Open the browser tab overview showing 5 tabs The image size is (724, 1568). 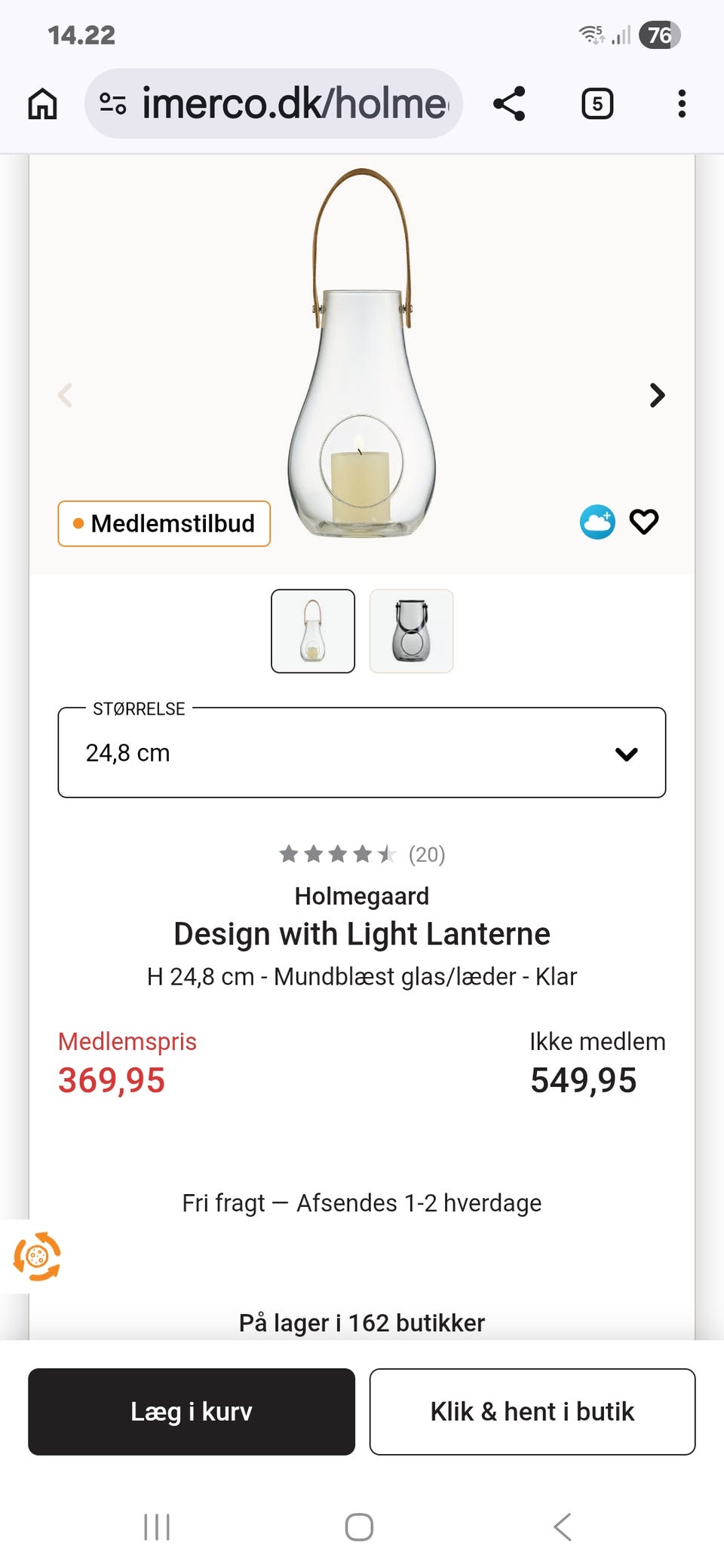tap(596, 103)
